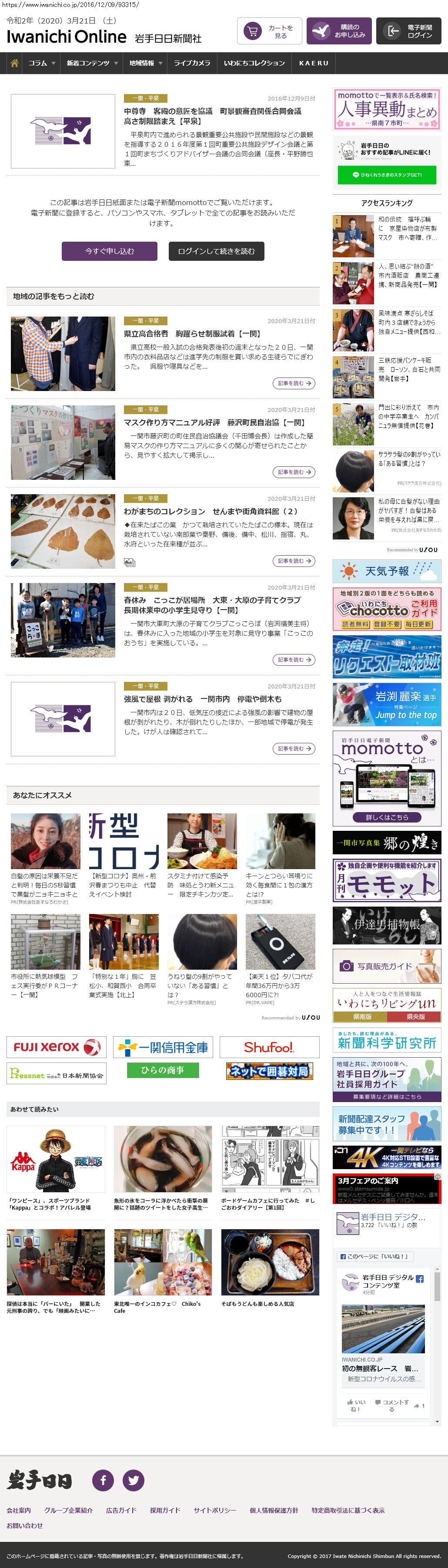Open 電子新聞ログイン login button
Viewport: 448px width, 1568px height.
pos(408,31)
